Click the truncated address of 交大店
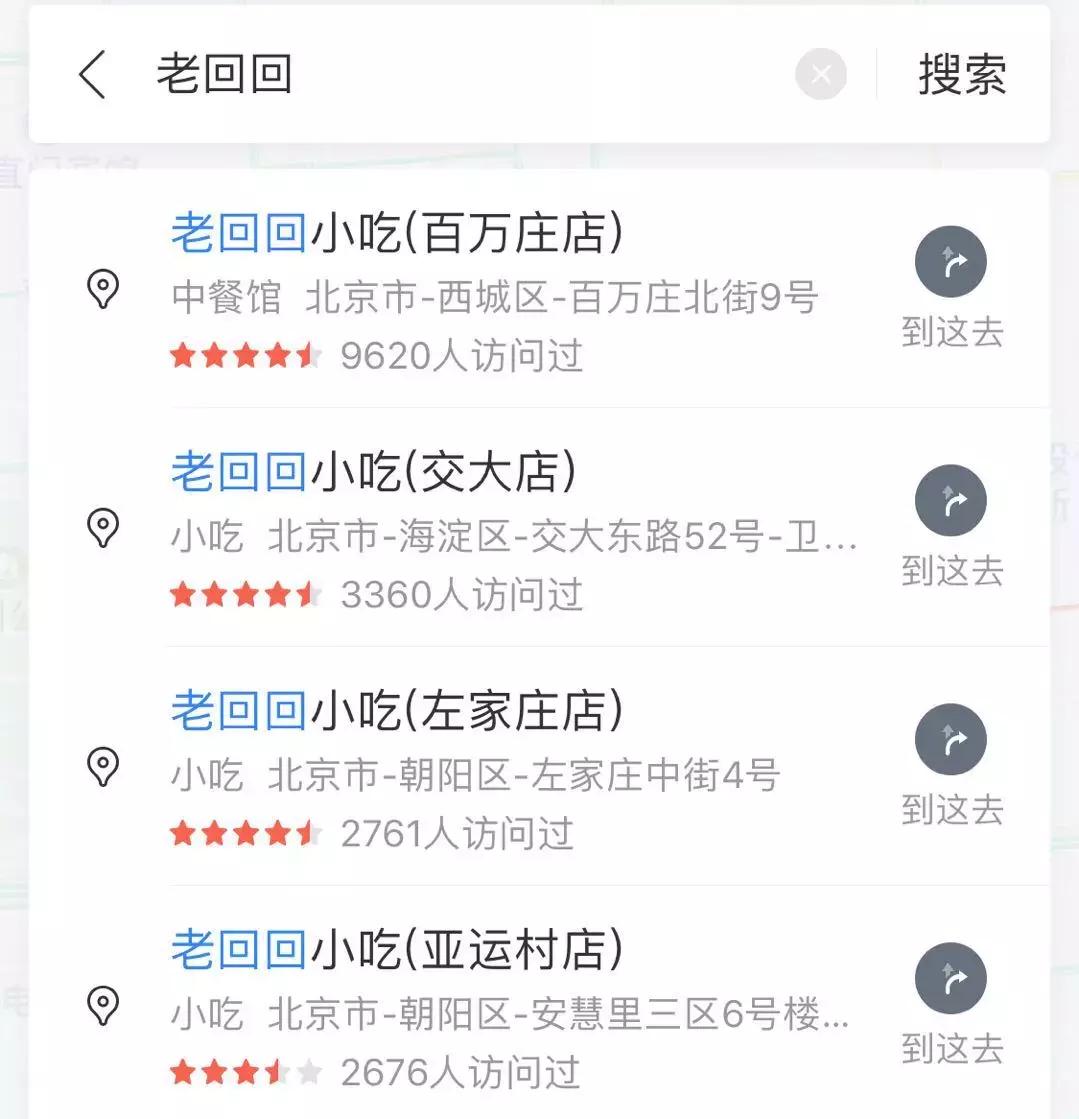Screen dimensions: 1079x1119 510,535
